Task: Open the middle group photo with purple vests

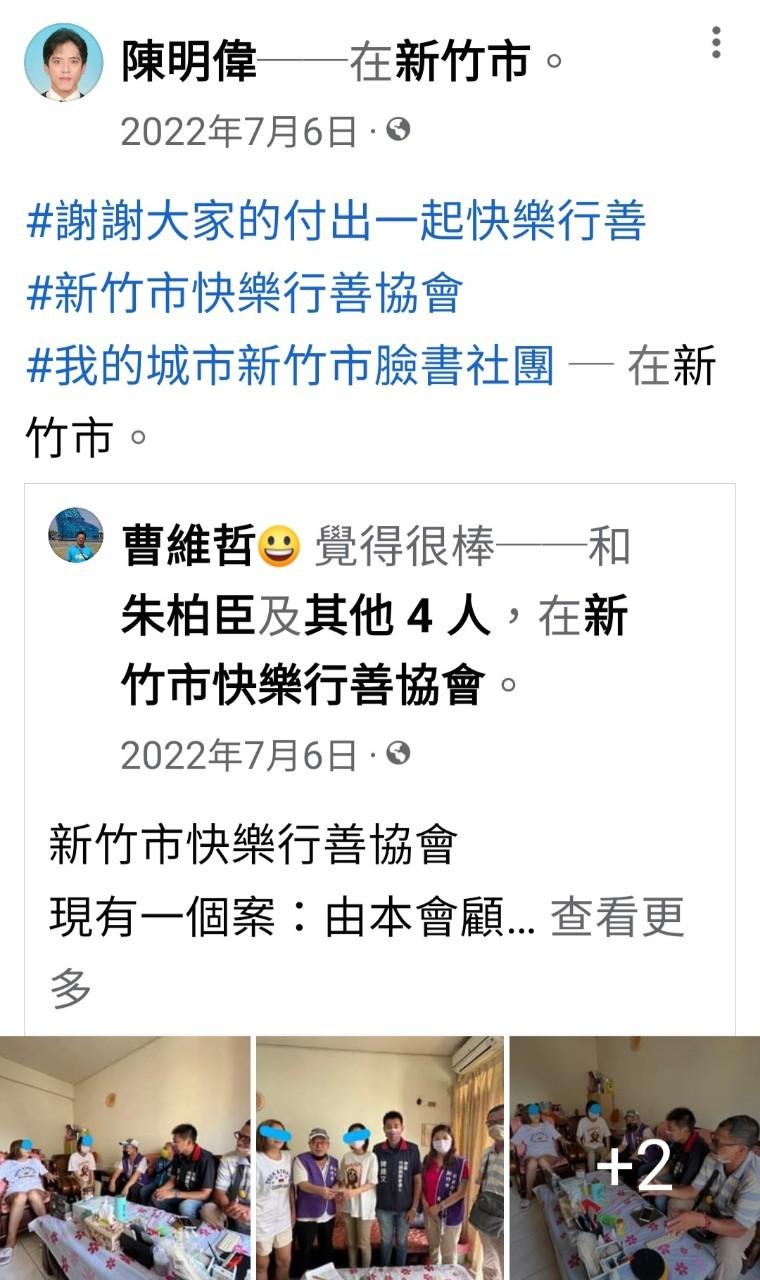Action: (x=380, y=1158)
